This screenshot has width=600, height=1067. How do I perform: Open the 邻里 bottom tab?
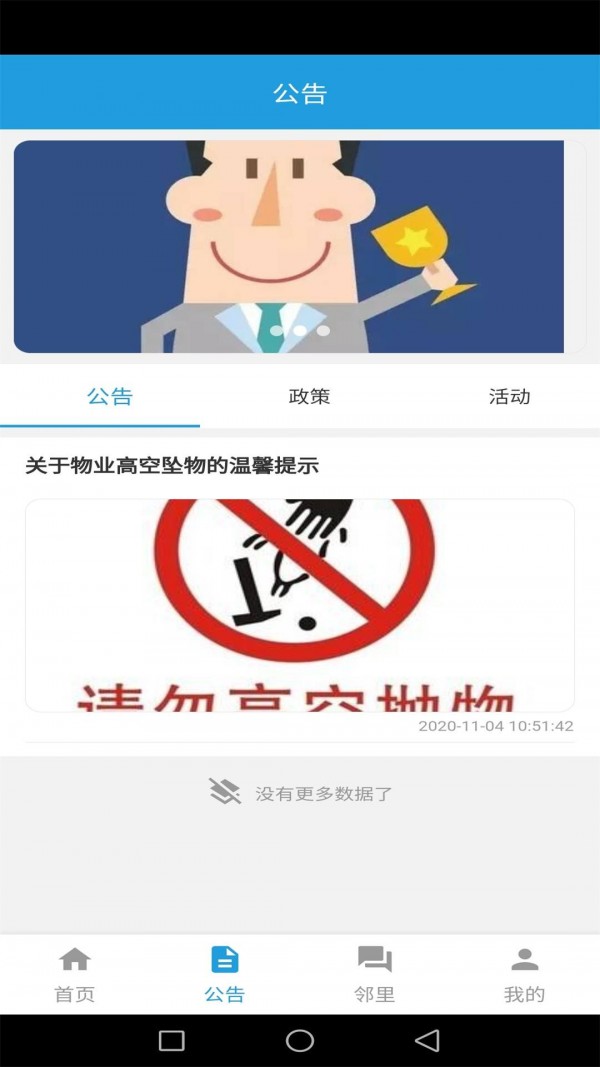375,974
